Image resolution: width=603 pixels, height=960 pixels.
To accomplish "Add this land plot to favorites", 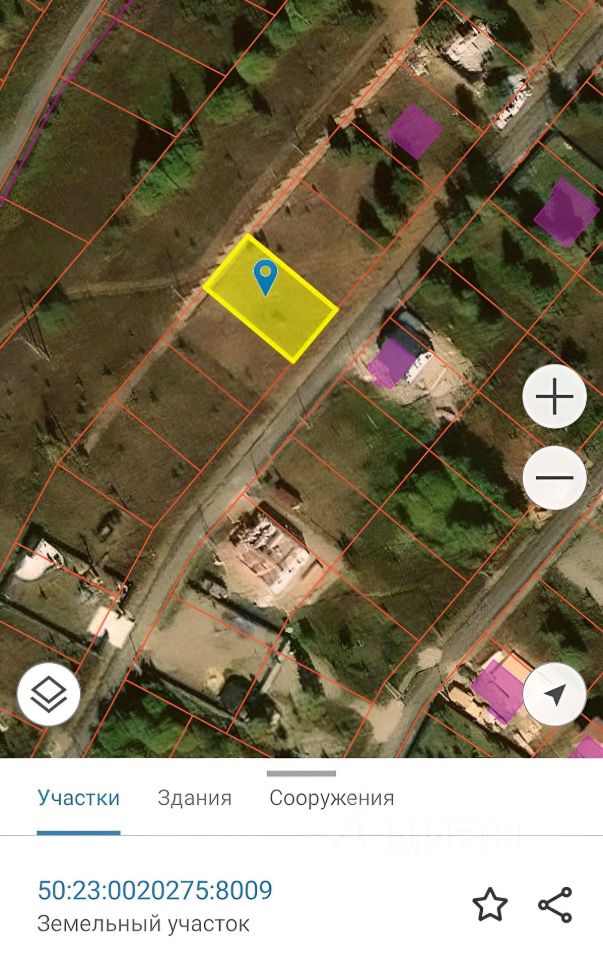I will tap(490, 905).
